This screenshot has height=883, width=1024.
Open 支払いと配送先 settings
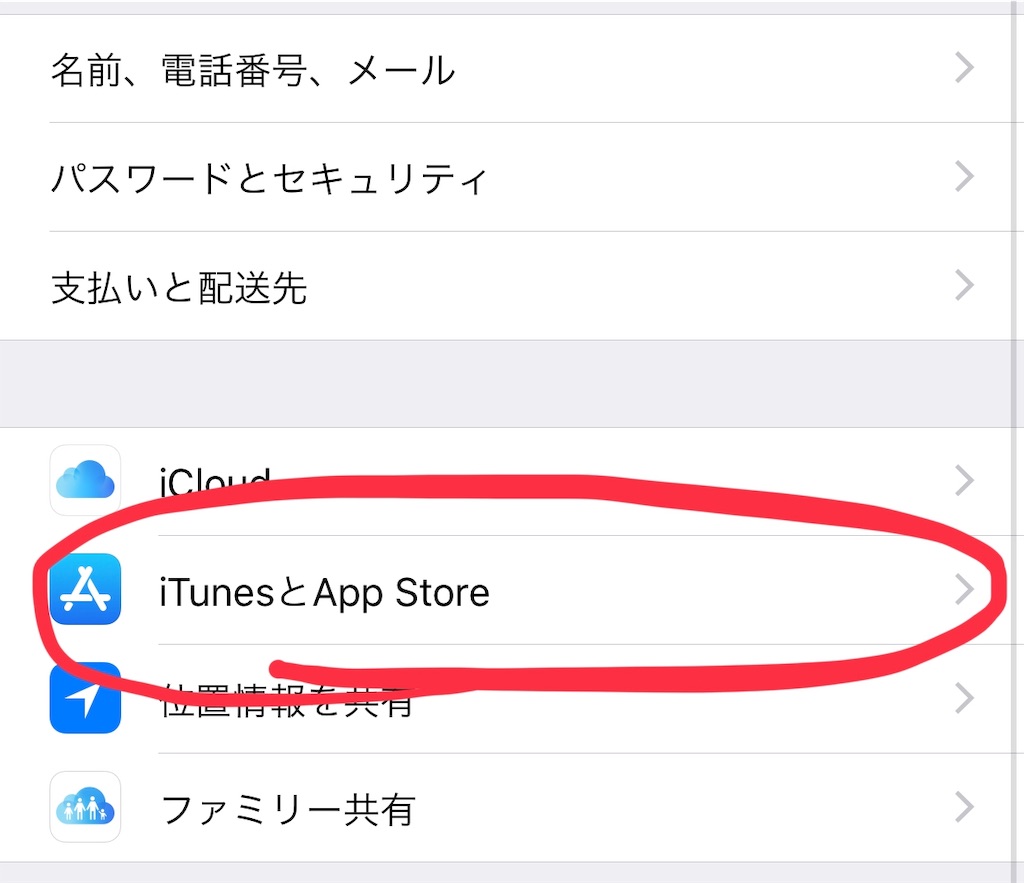click(x=180, y=289)
